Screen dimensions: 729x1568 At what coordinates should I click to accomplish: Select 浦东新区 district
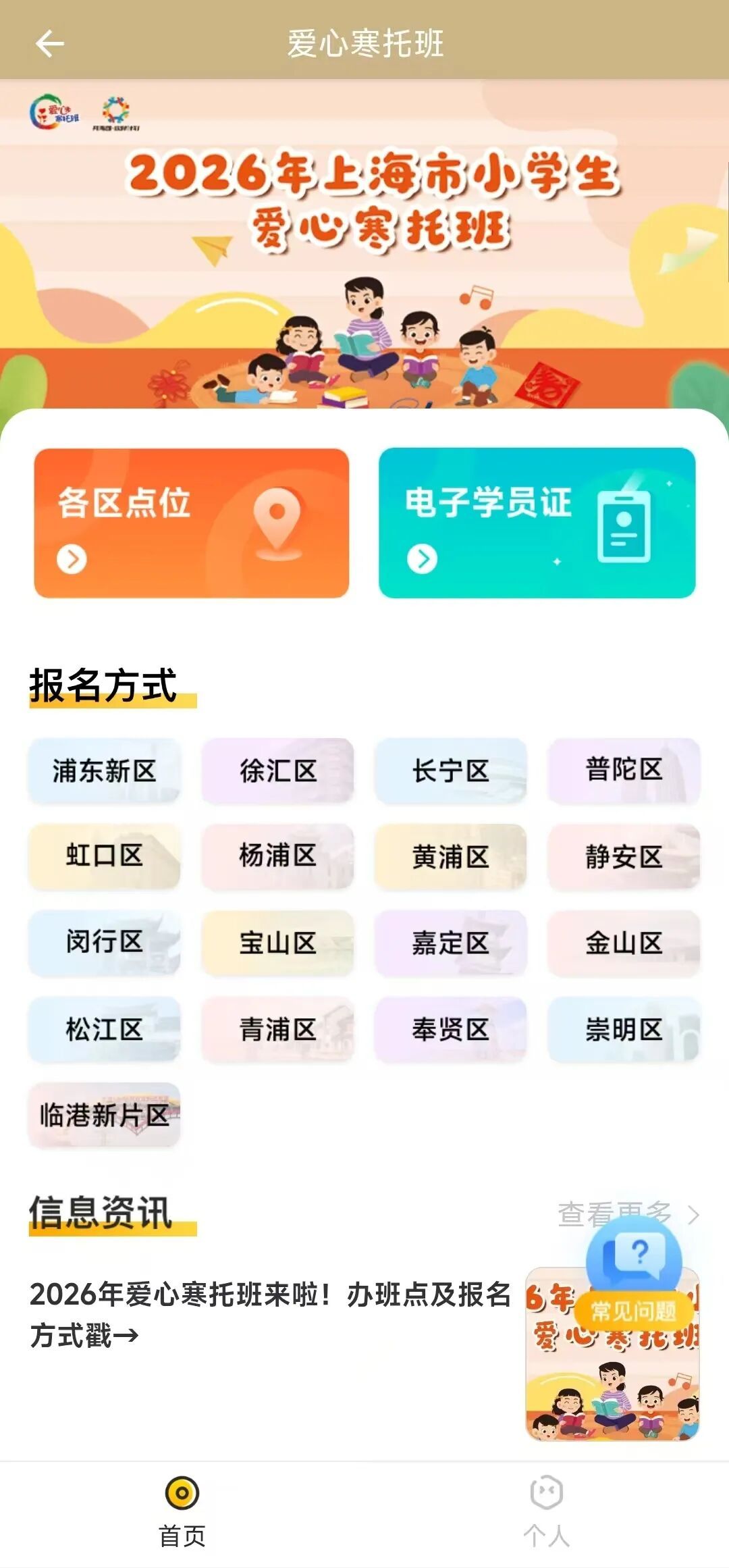(x=104, y=770)
